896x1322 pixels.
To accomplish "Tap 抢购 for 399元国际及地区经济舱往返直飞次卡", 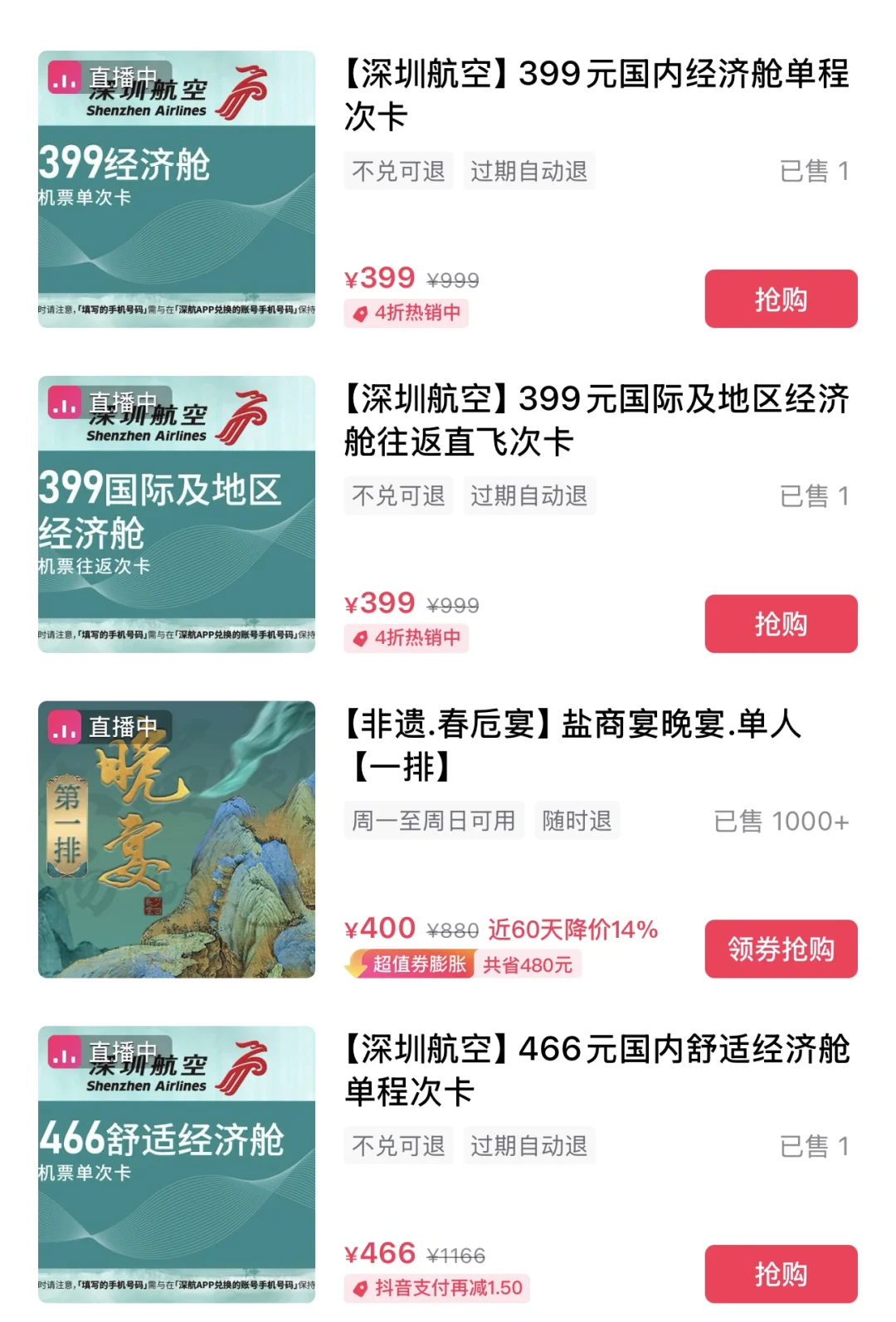I will [781, 624].
